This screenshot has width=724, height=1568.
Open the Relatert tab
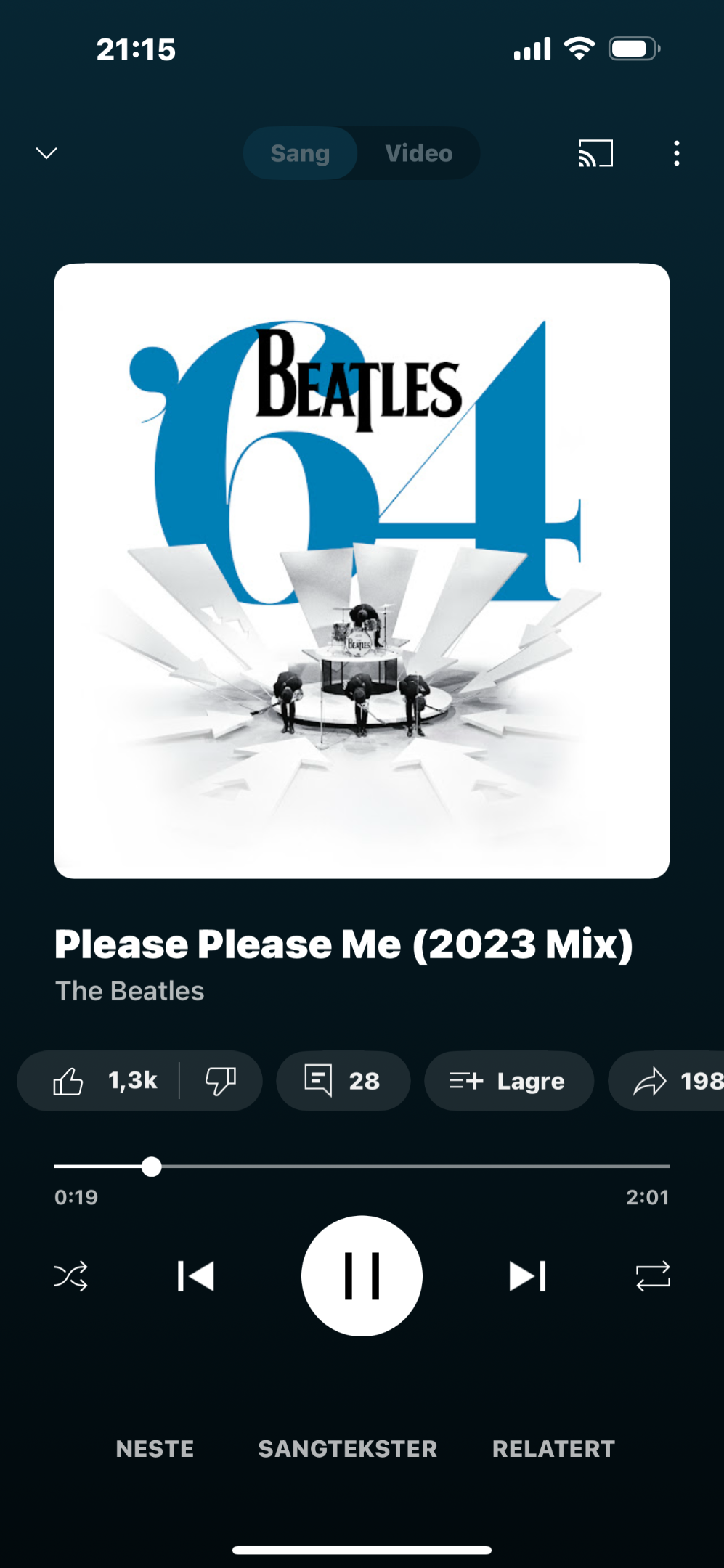tap(553, 1449)
